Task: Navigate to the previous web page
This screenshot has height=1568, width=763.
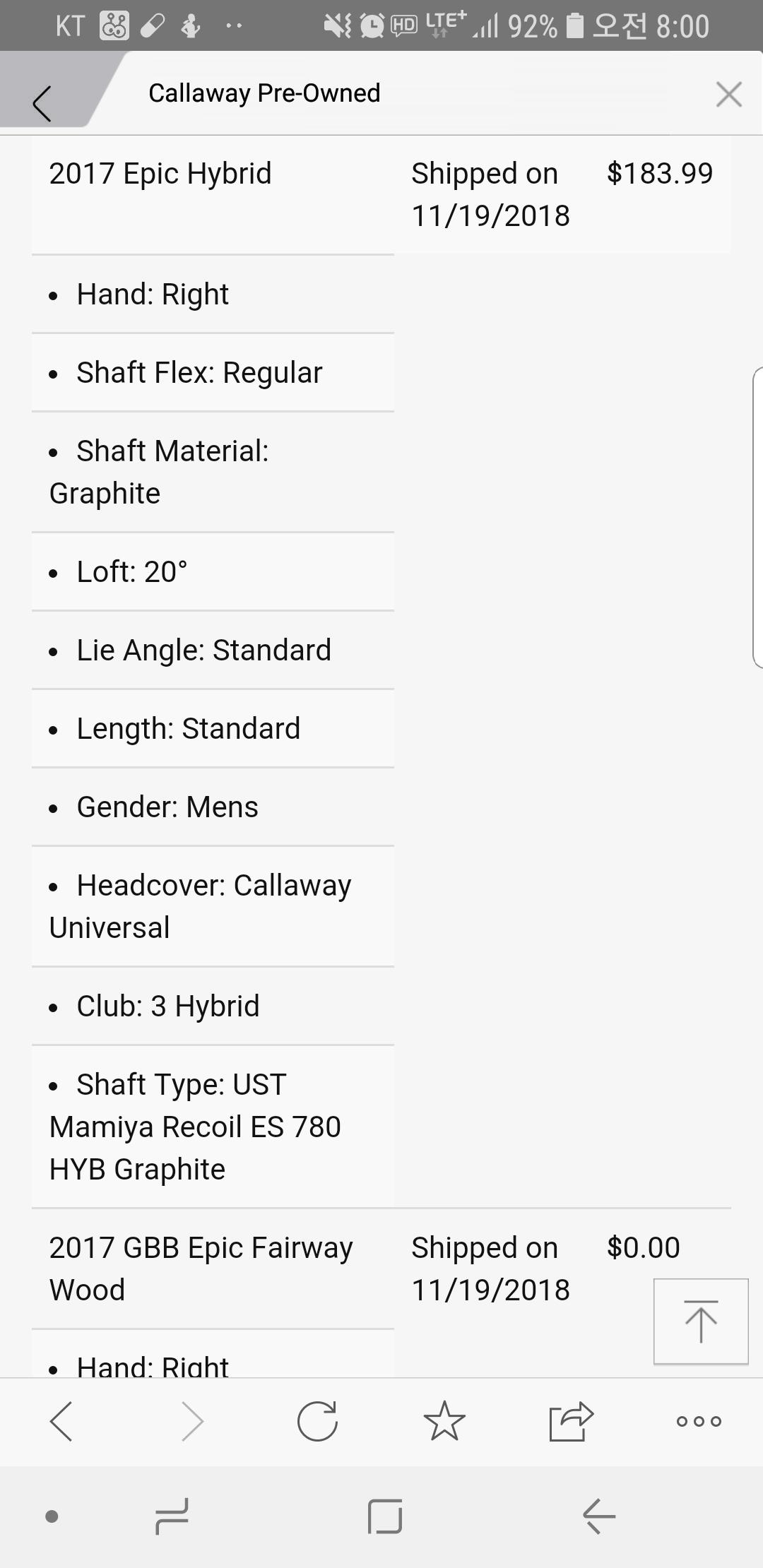Action: point(61,1421)
